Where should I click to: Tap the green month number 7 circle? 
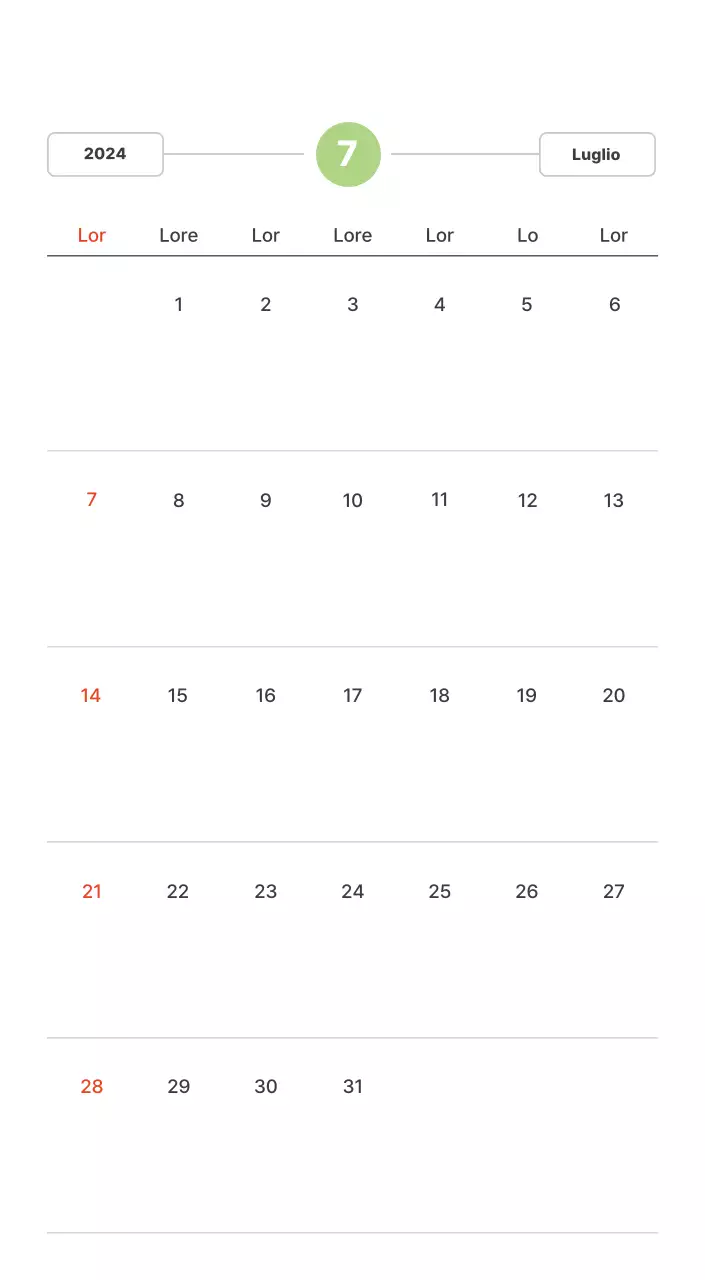click(x=348, y=154)
